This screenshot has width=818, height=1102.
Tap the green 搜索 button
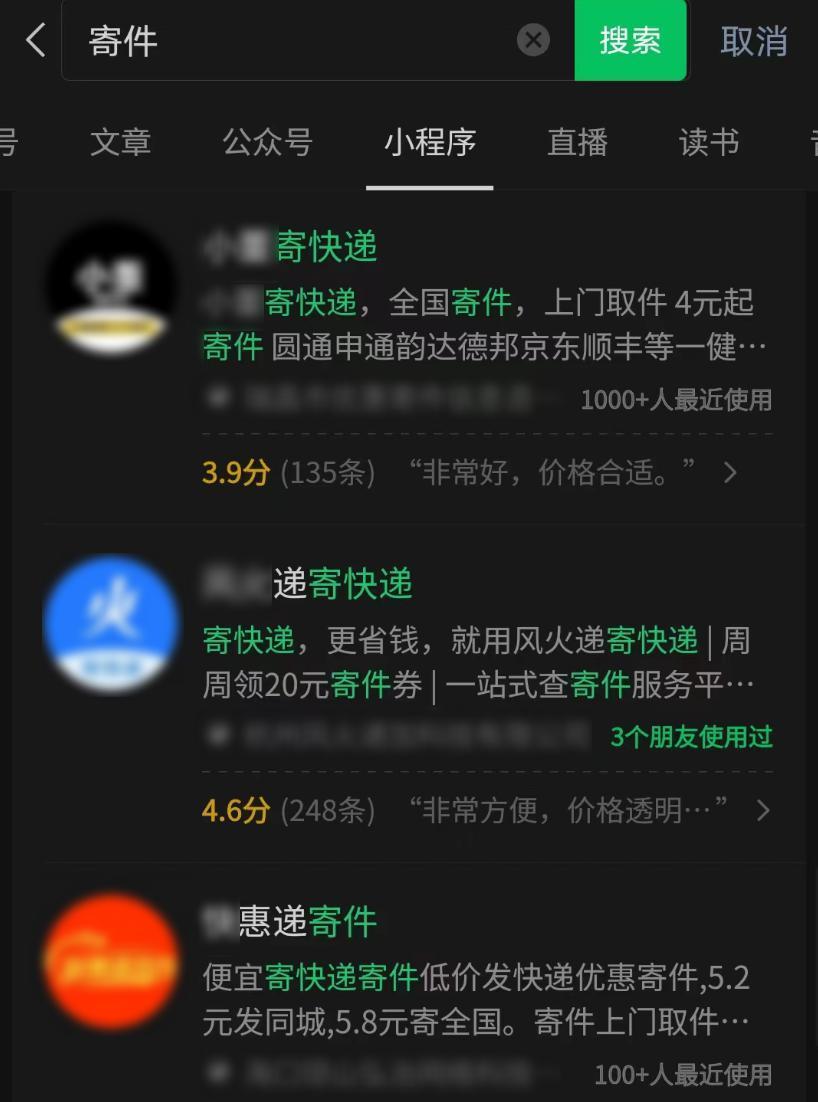[630, 40]
